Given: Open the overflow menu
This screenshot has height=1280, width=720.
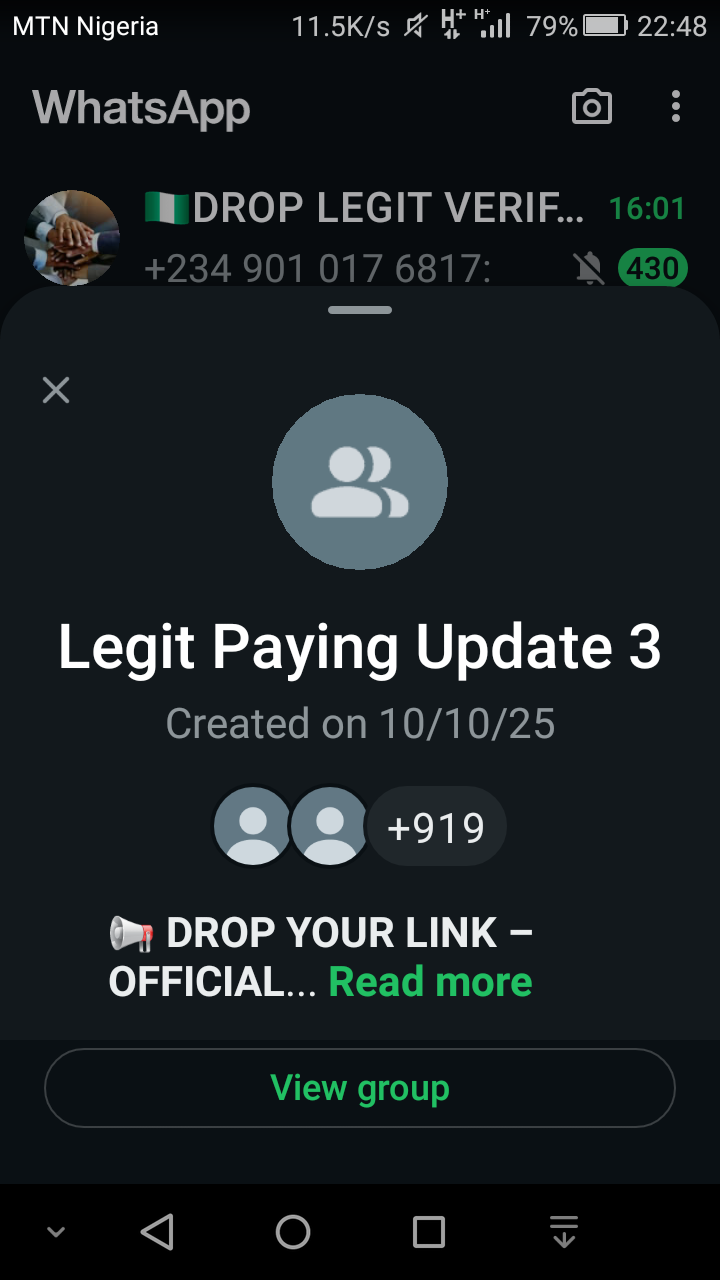Looking at the screenshot, I should 676,107.
